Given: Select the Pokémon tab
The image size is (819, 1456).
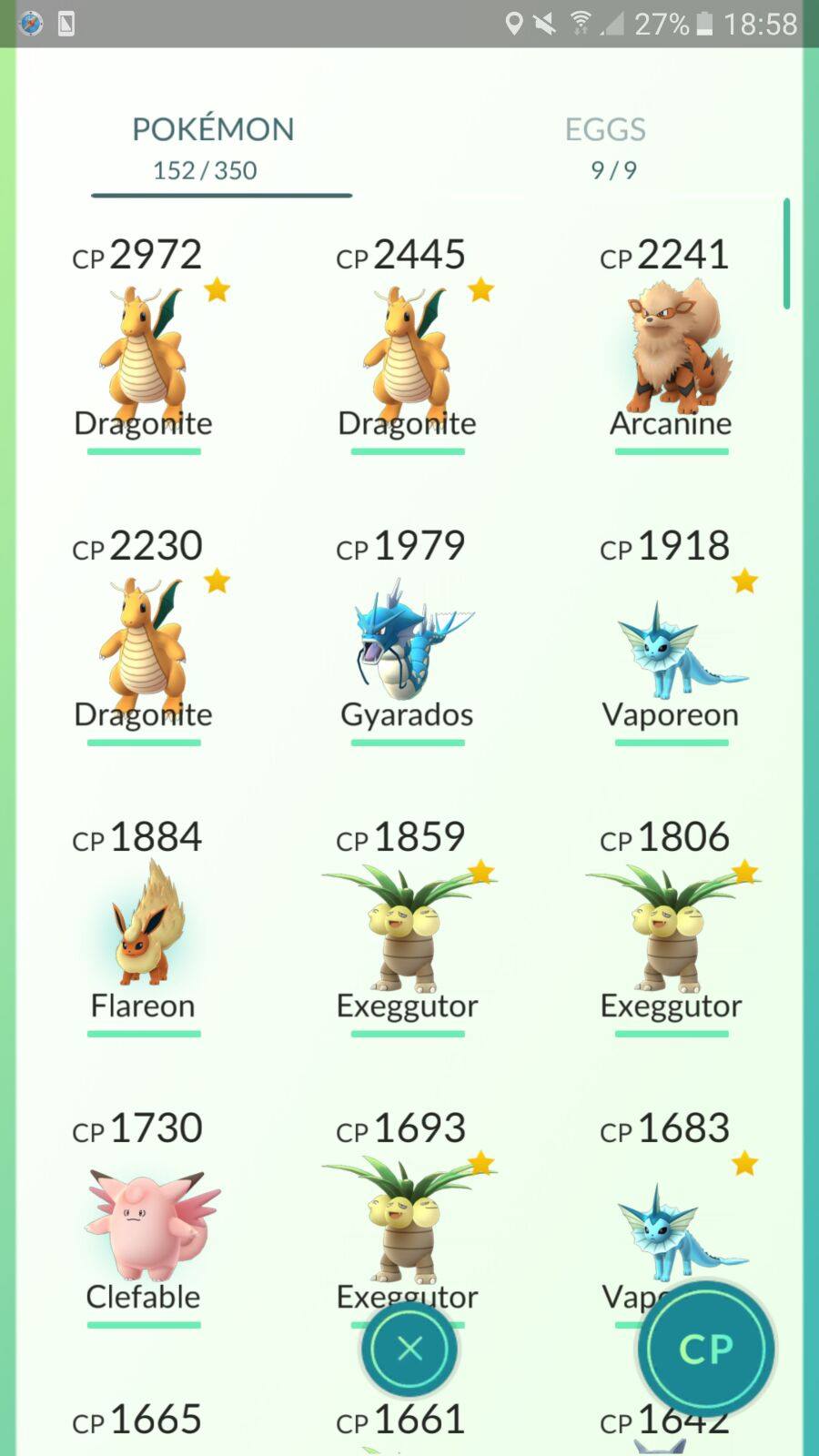Looking at the screenshot, I should 213,146.
